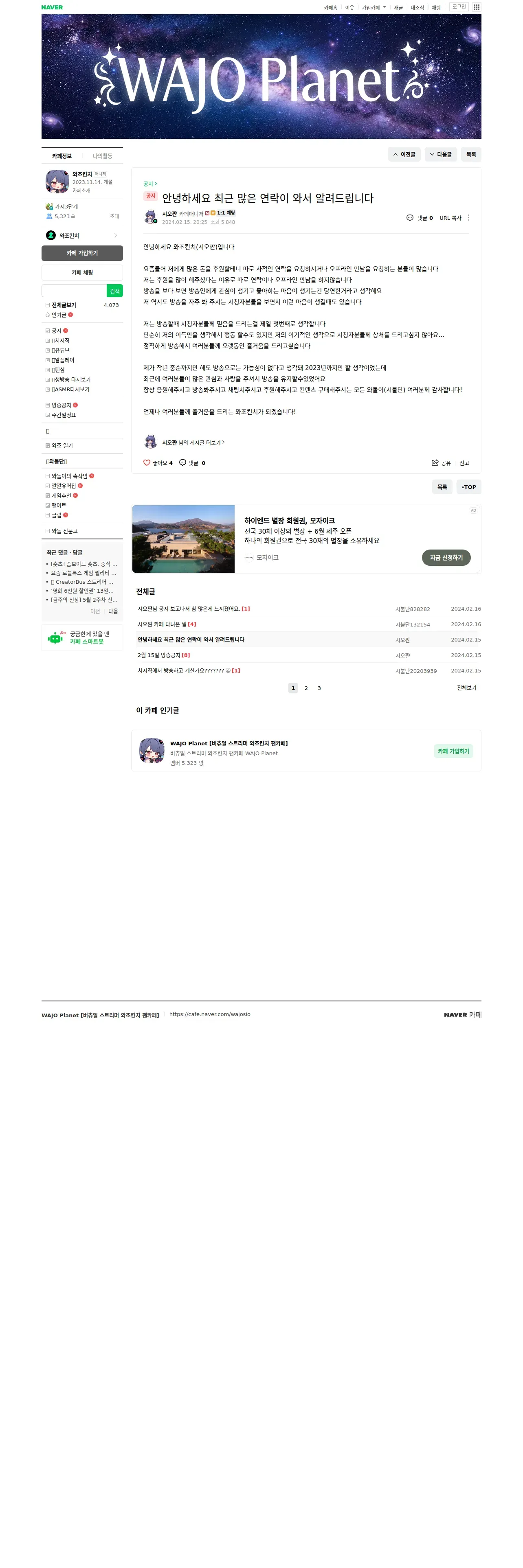Copy the post URL (URL 복사)

(x=450, y=218)
